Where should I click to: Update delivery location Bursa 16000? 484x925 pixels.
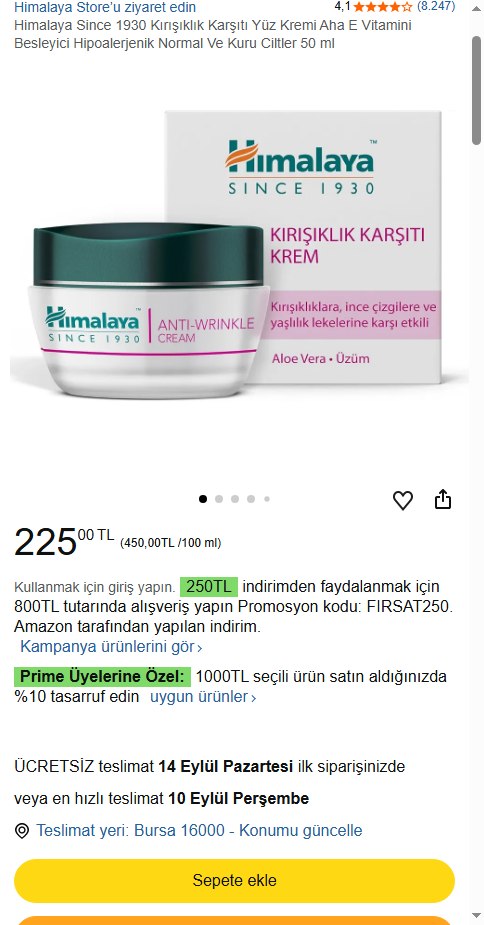199,831
